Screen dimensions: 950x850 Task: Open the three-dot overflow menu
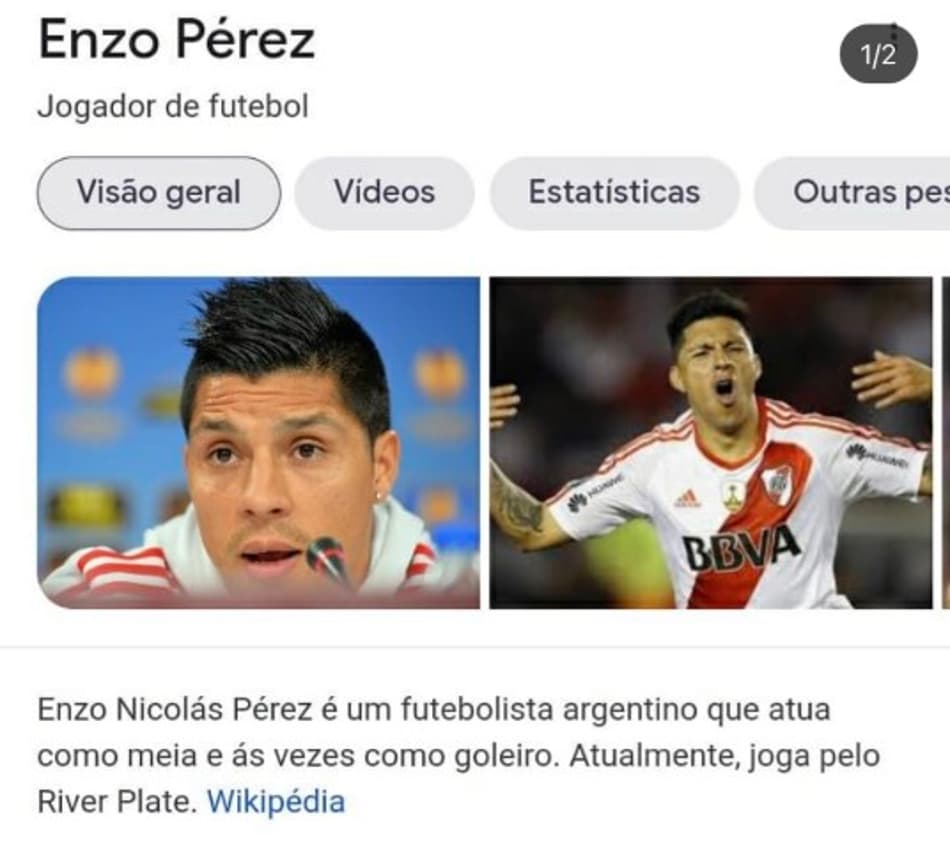click(893, 32)
